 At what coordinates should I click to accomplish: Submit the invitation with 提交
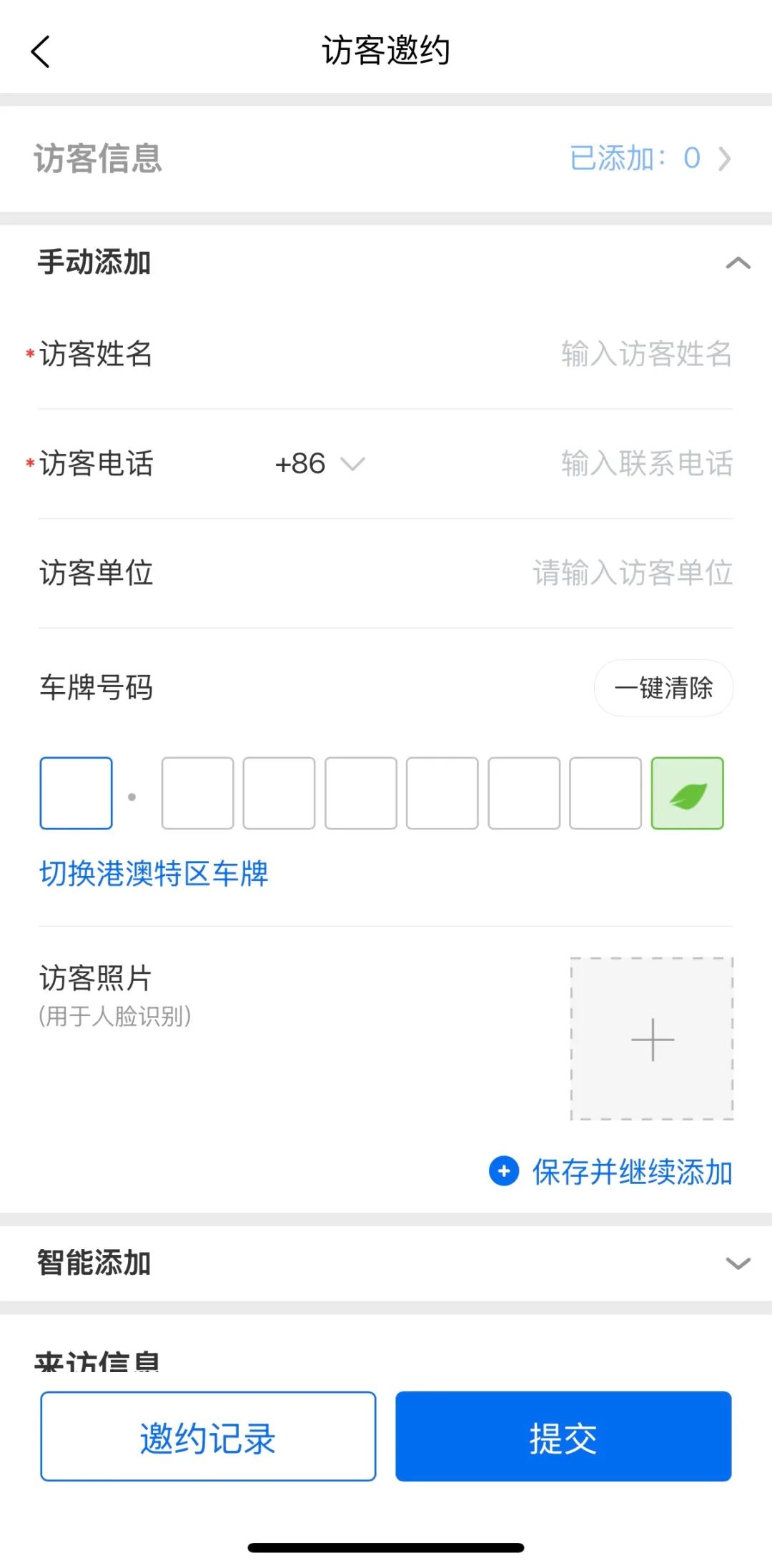(x=563, y=1436)
